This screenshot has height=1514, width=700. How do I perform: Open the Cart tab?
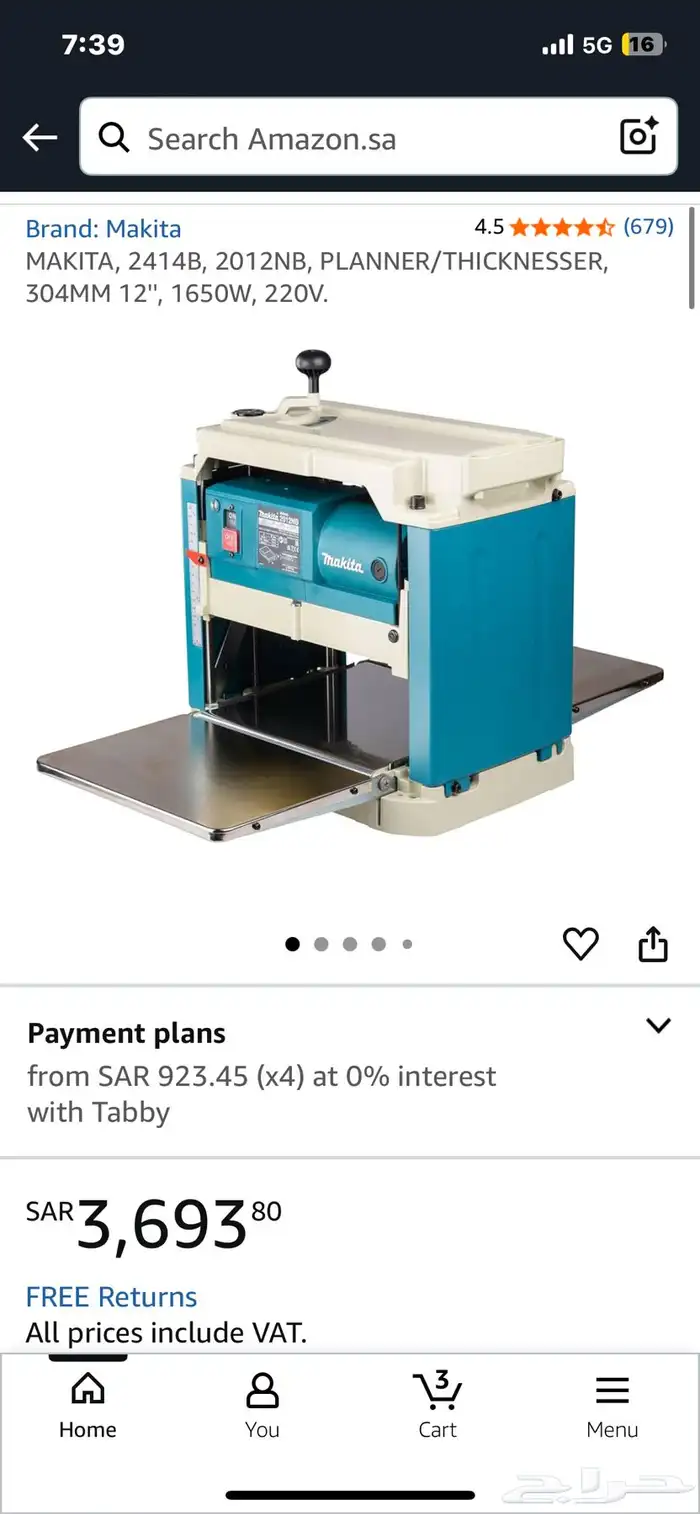coord(437,1406)
